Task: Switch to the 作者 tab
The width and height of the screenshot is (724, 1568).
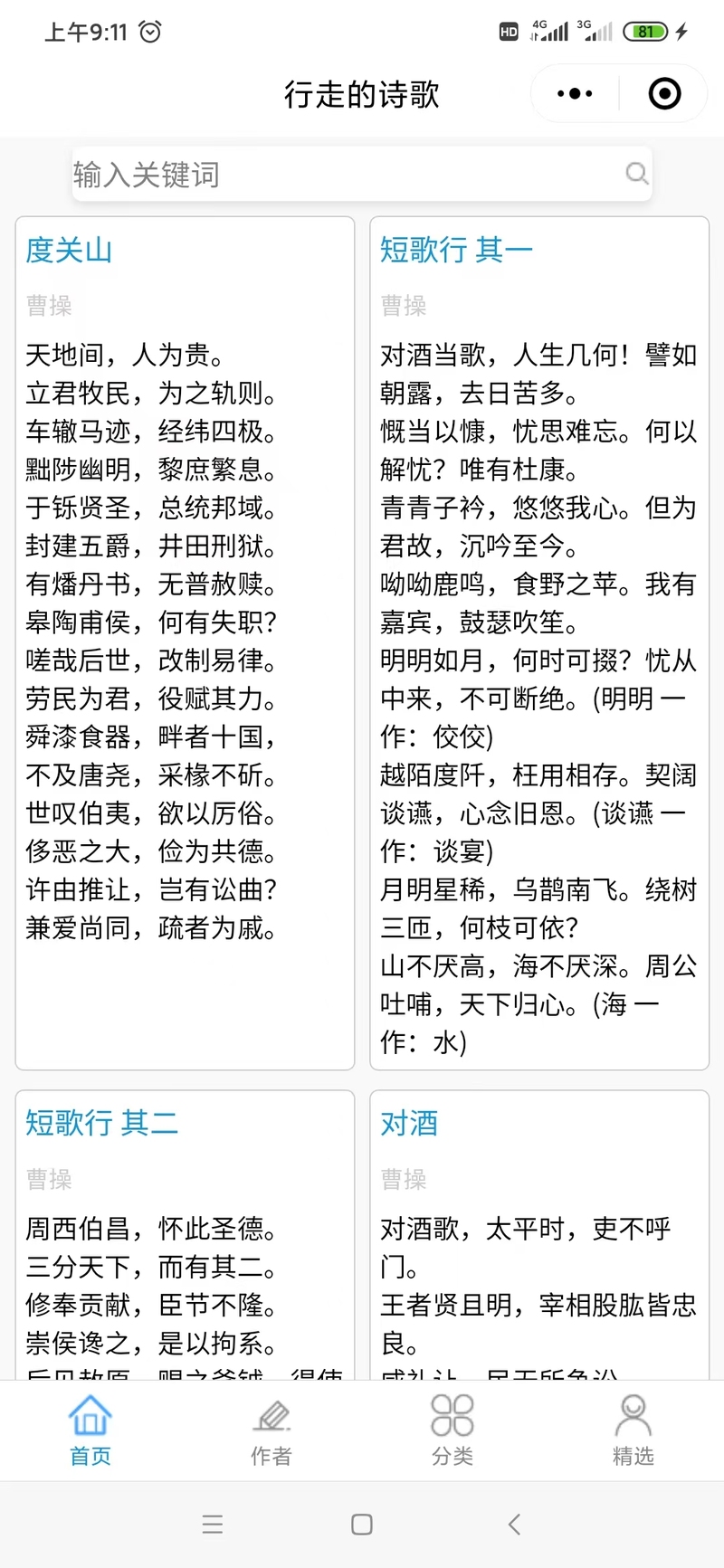Action: pyautogui.click(x=271, y=1430)
